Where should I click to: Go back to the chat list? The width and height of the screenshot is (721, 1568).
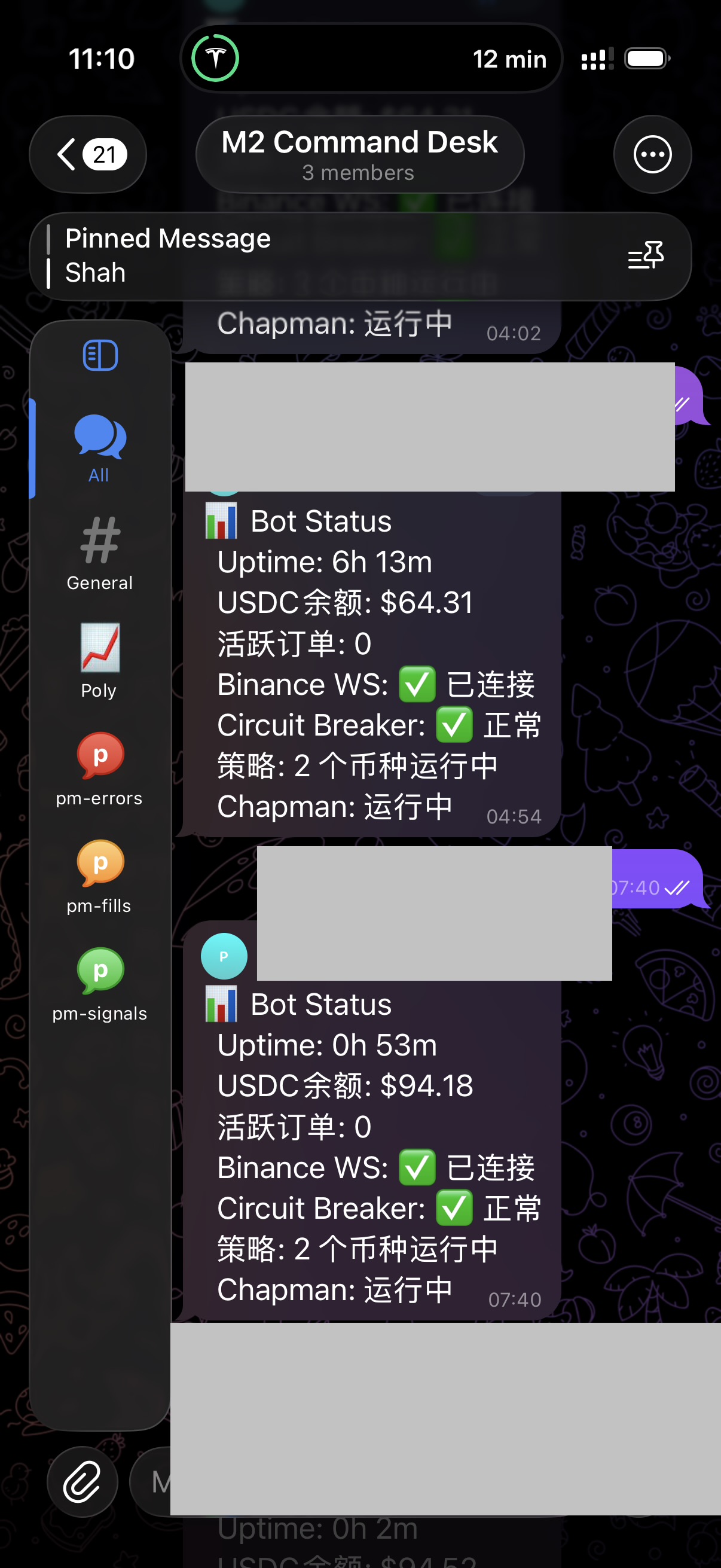(x=88, y=155)
